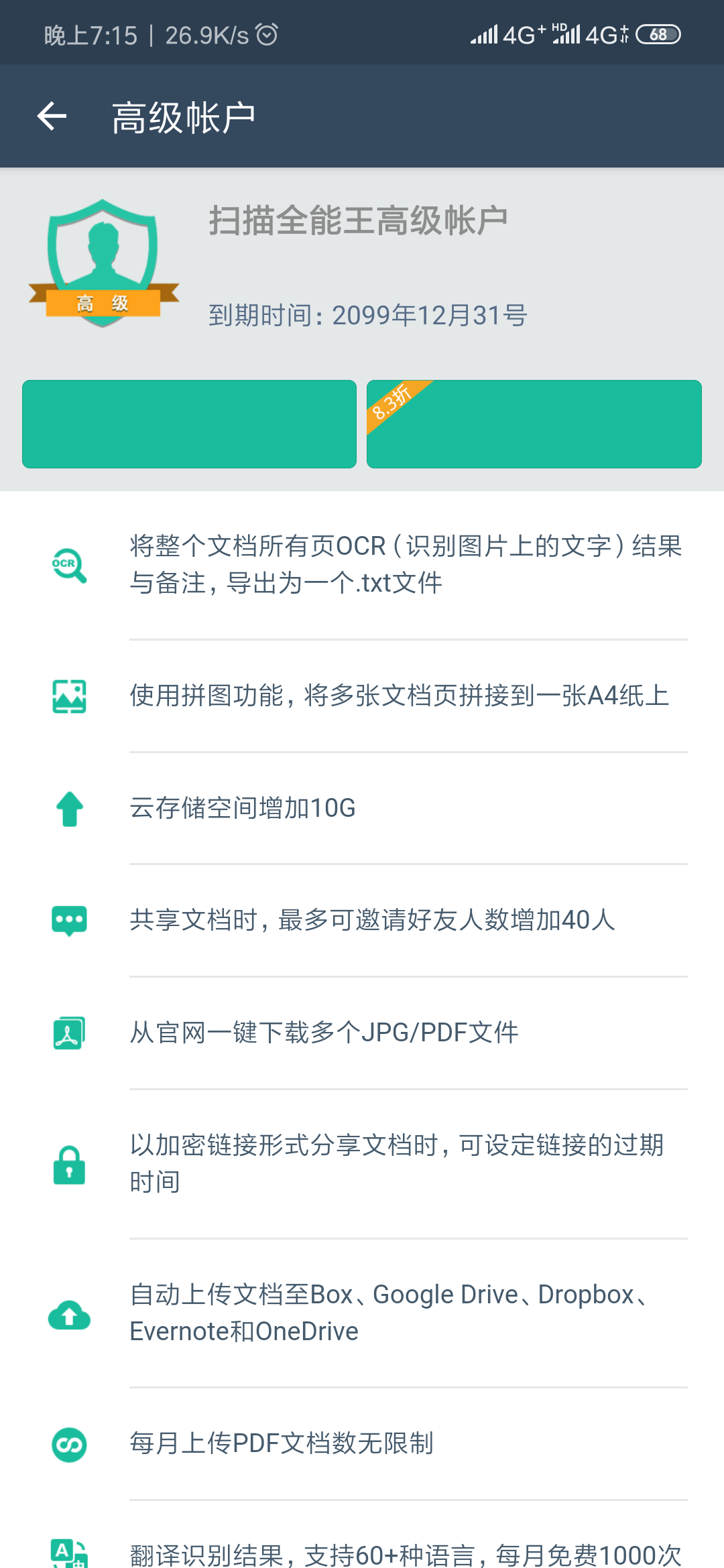Select the OCR text recognition icon
Image resolution: width=724 pixels, height=1568 pixels.
coord(68,565)
